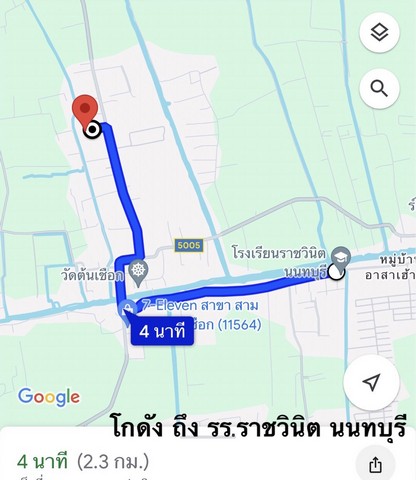Recenter map with the location arrow button
The height and width of the screenshot is (480, 416).
click(371, 383)
